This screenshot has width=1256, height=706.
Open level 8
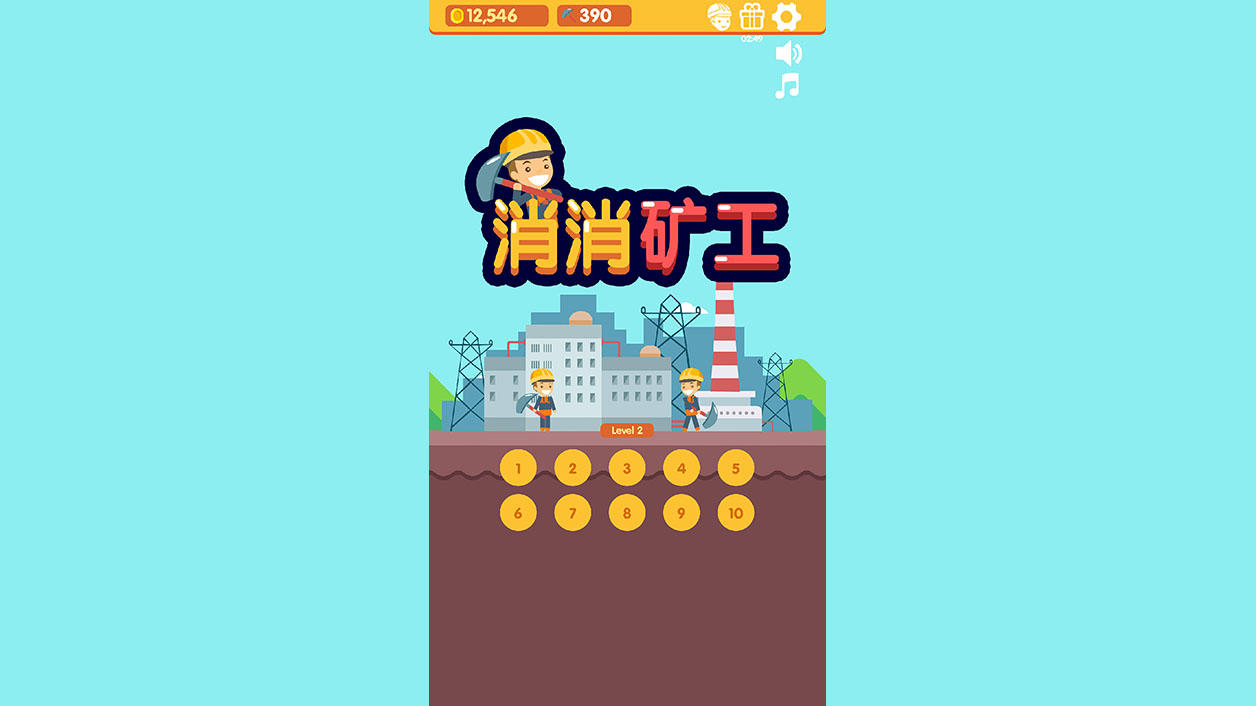point(627,513)
